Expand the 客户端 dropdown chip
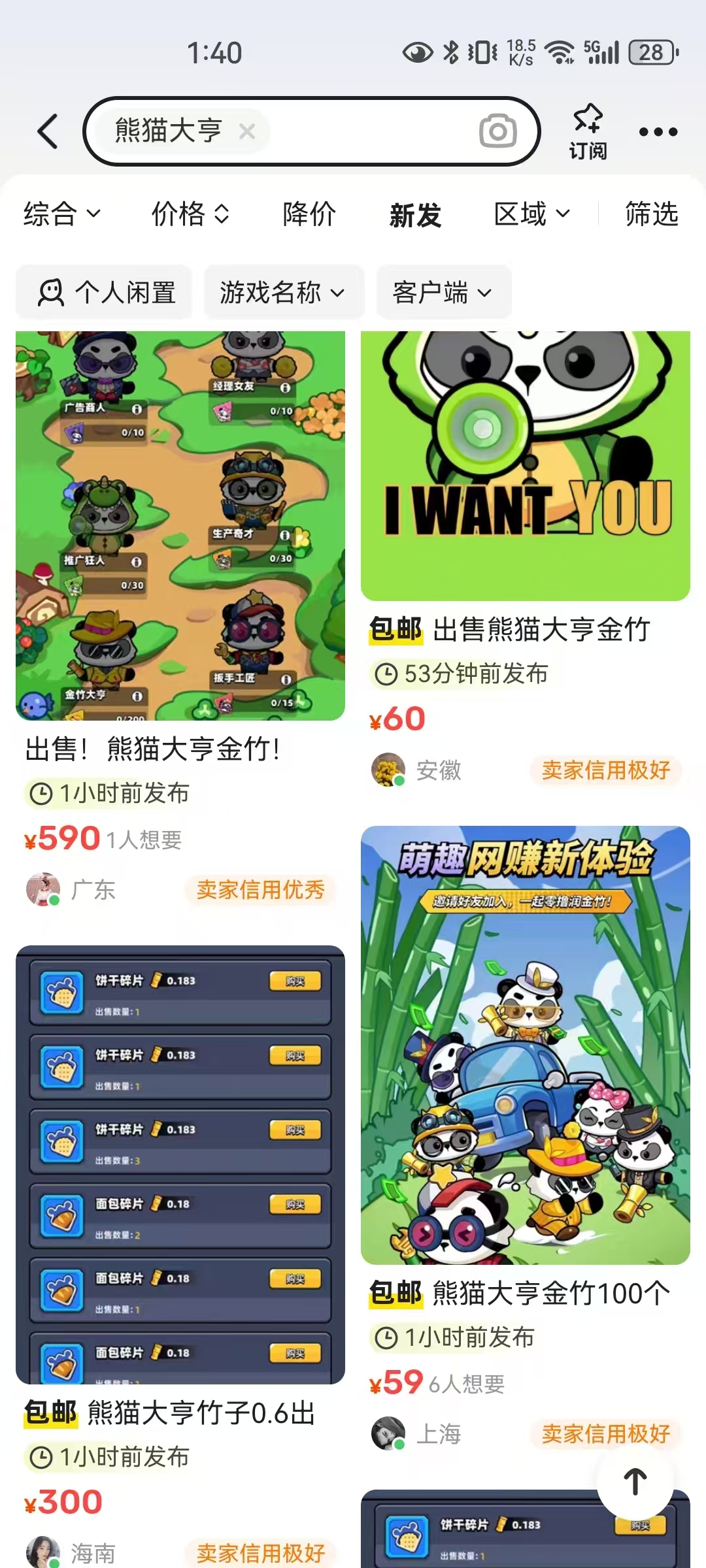Screen dimensions: 706x1568 point(442,292)
